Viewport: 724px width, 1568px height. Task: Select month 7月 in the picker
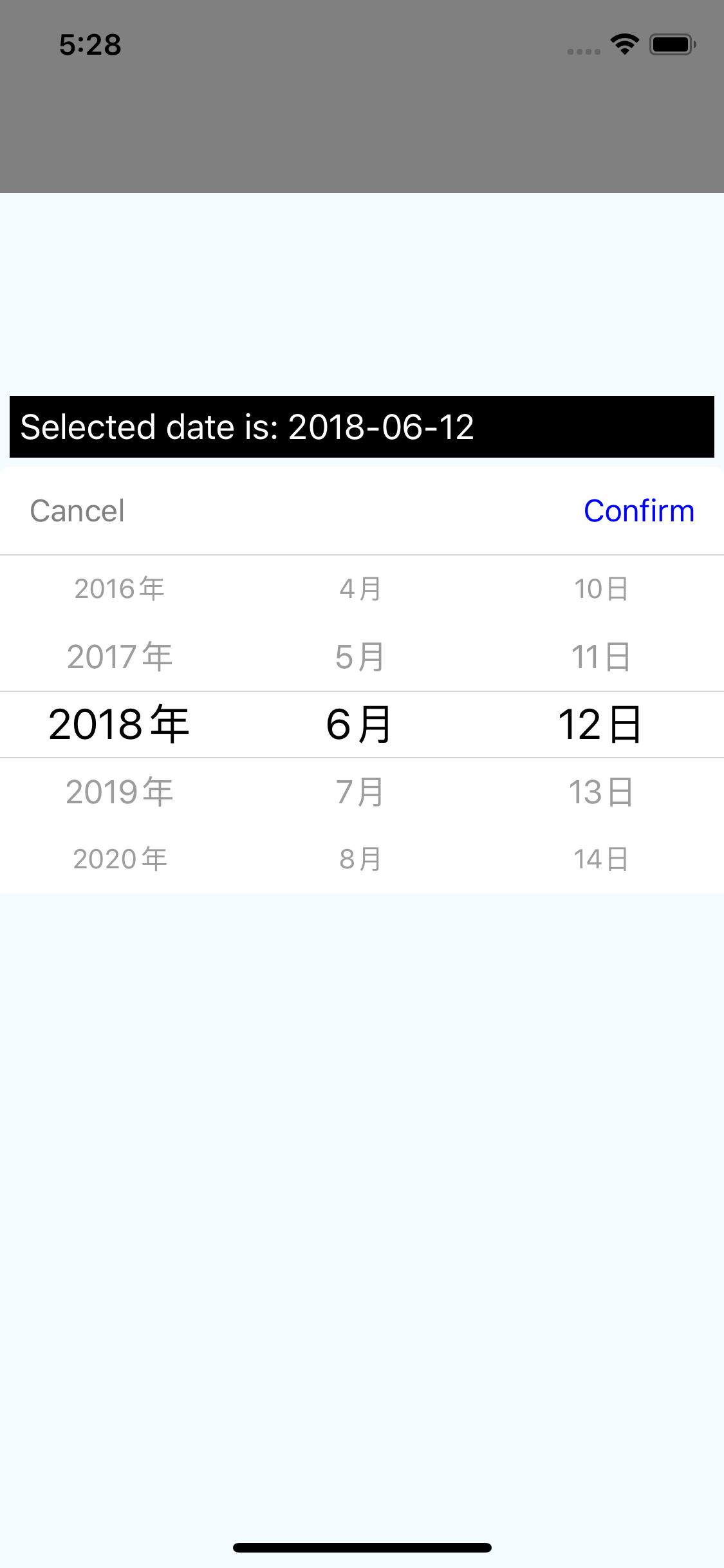[x=360, y=792]
